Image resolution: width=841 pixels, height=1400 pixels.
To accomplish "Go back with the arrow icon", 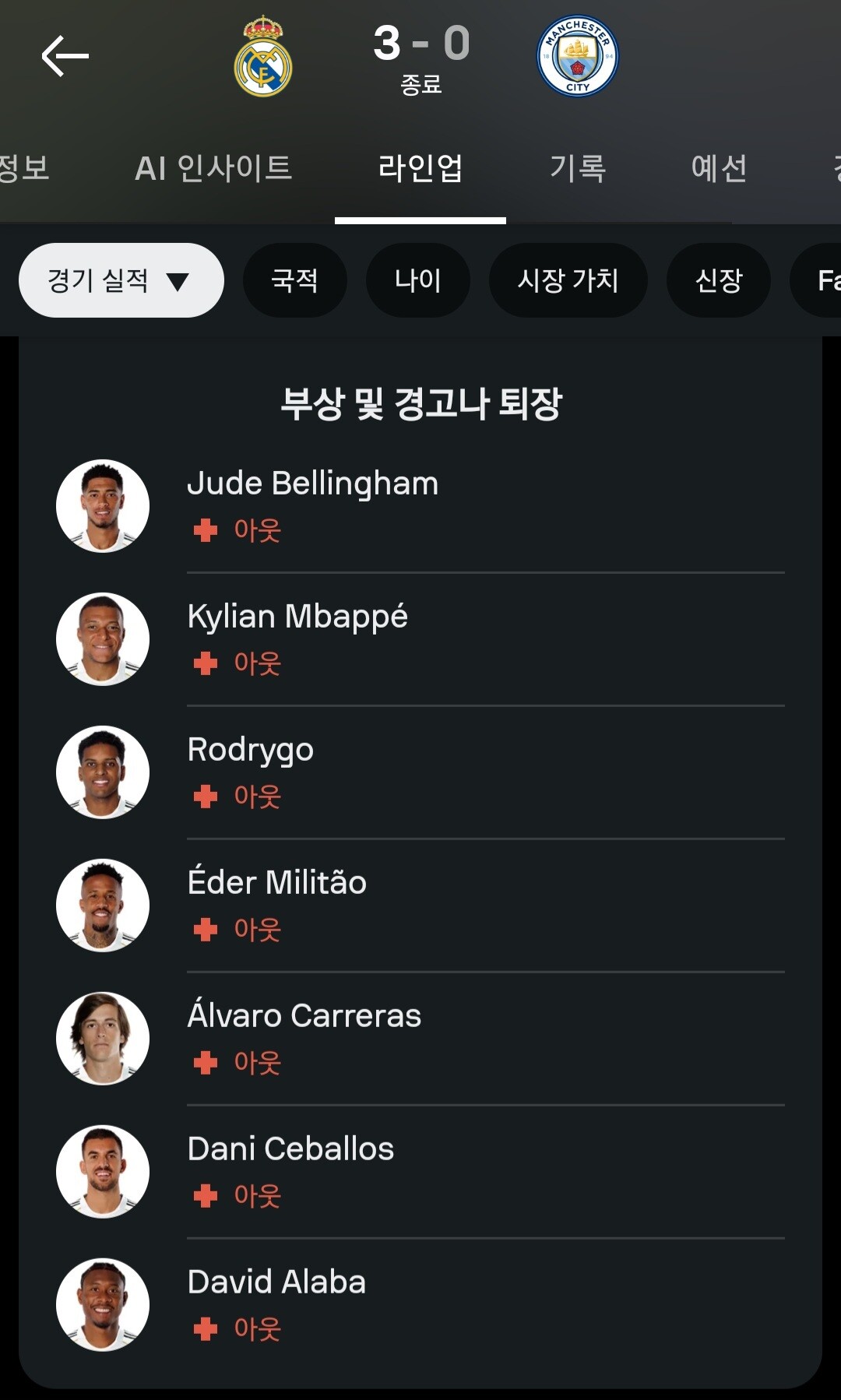I will [x=65, y=56].
